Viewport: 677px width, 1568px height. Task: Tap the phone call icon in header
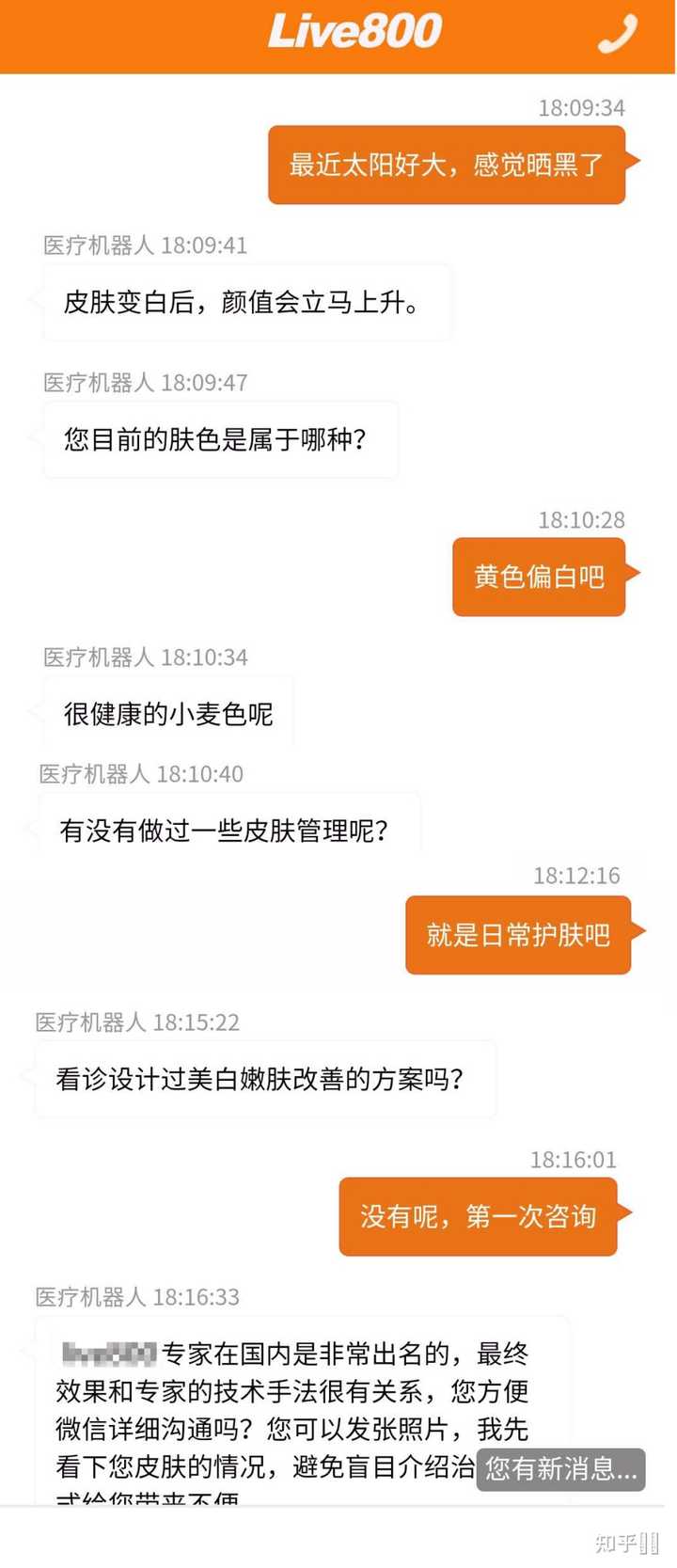[x=618, y=35]
